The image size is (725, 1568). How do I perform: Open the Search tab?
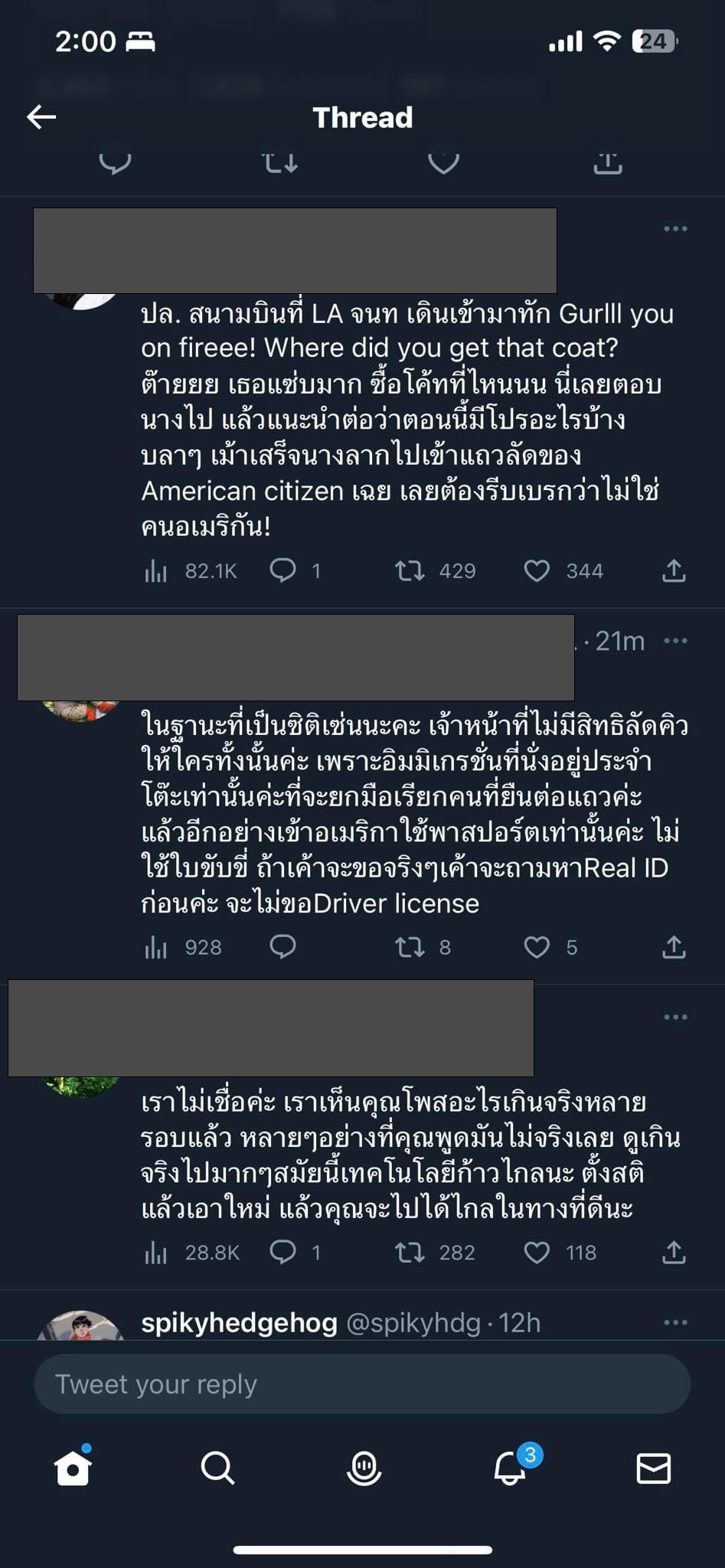coord(217,1468)
